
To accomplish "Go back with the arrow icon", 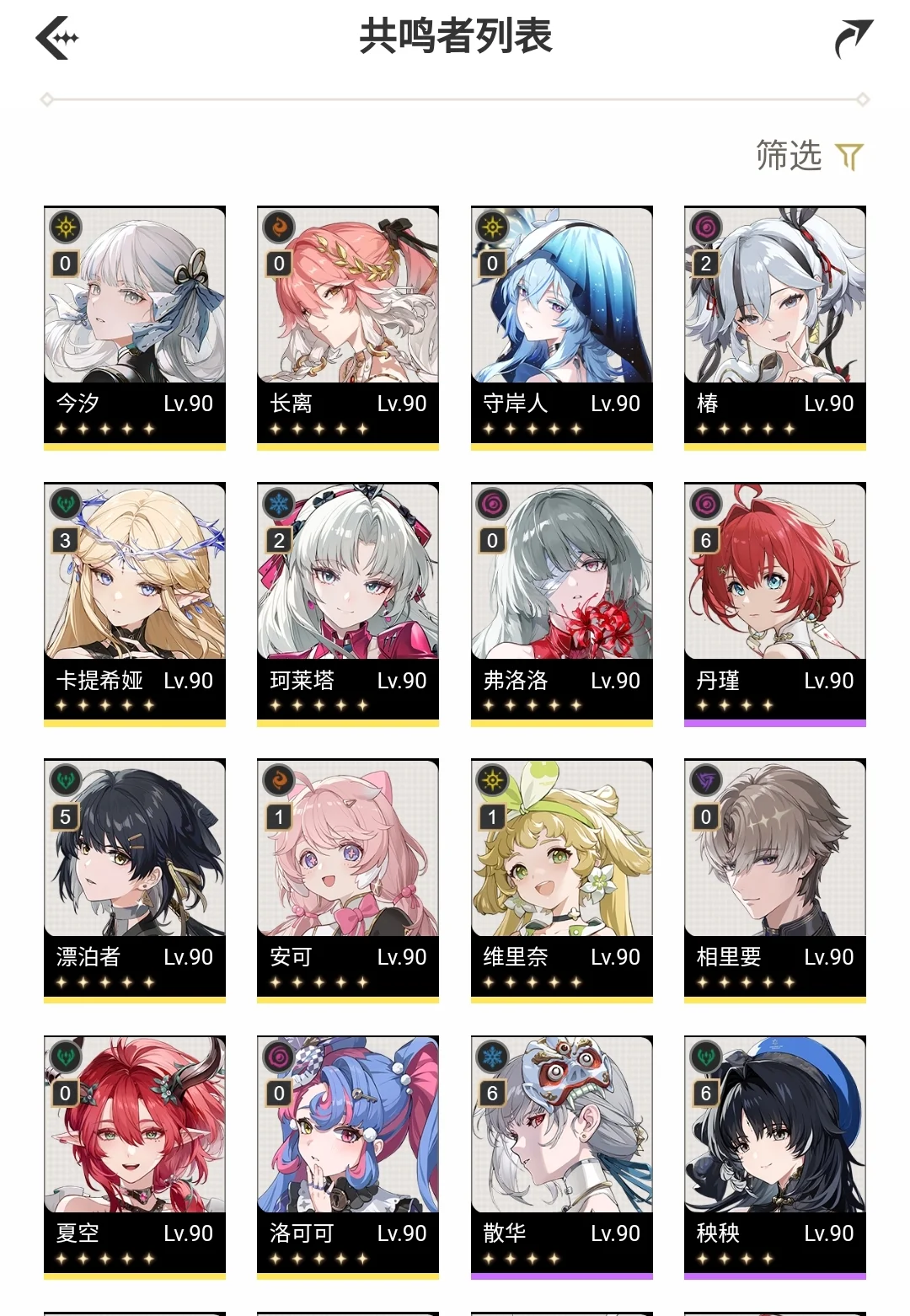I will click(x=57, y=38).
